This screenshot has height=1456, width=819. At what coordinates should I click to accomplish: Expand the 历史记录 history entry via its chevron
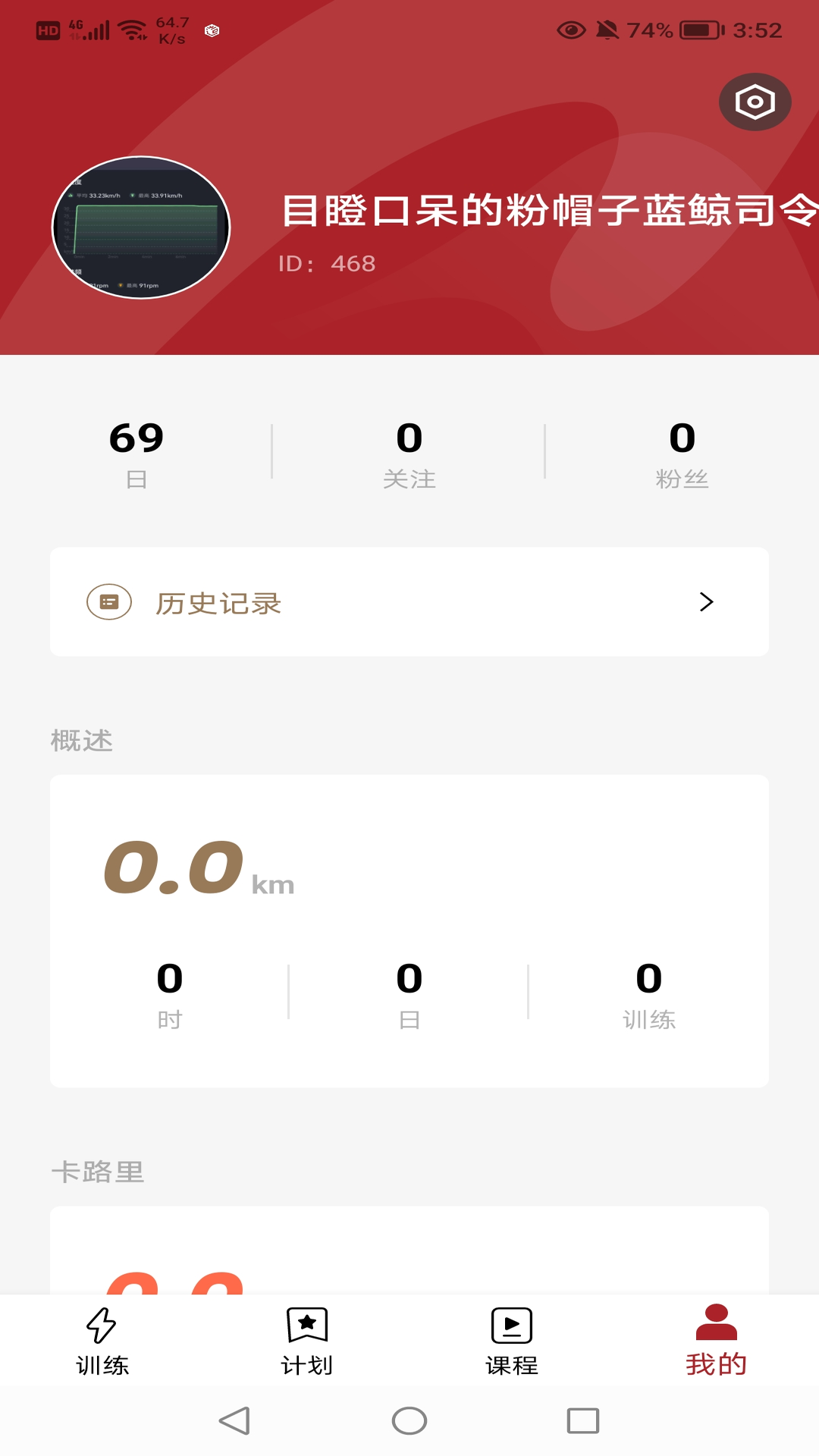(707, 601)
